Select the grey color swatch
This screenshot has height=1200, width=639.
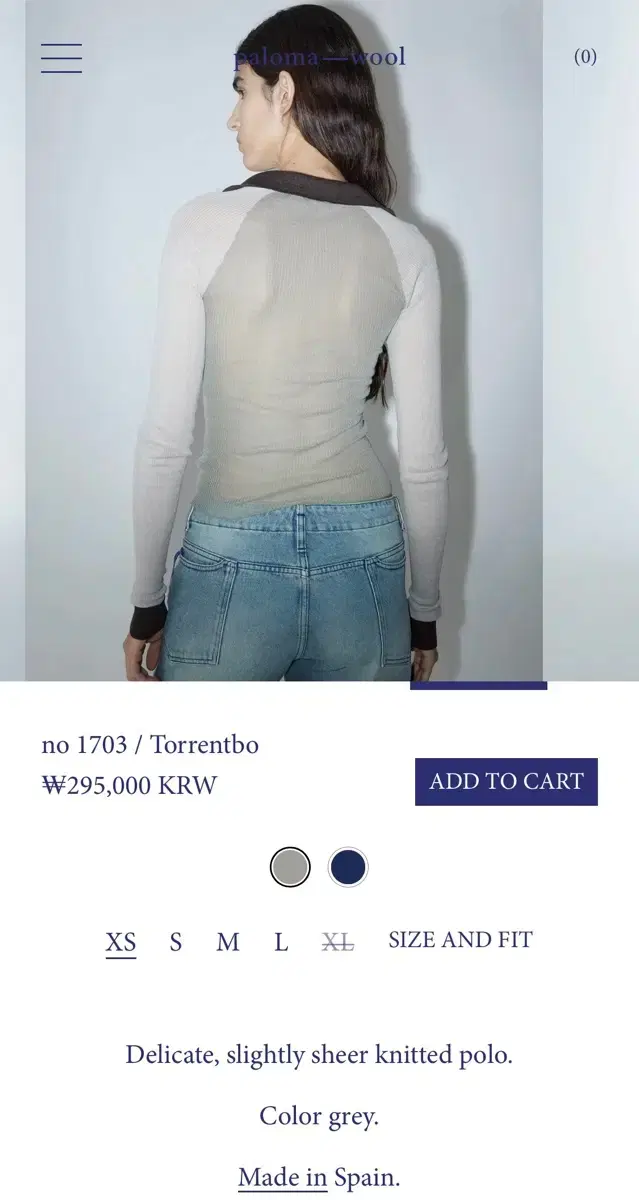290,867
